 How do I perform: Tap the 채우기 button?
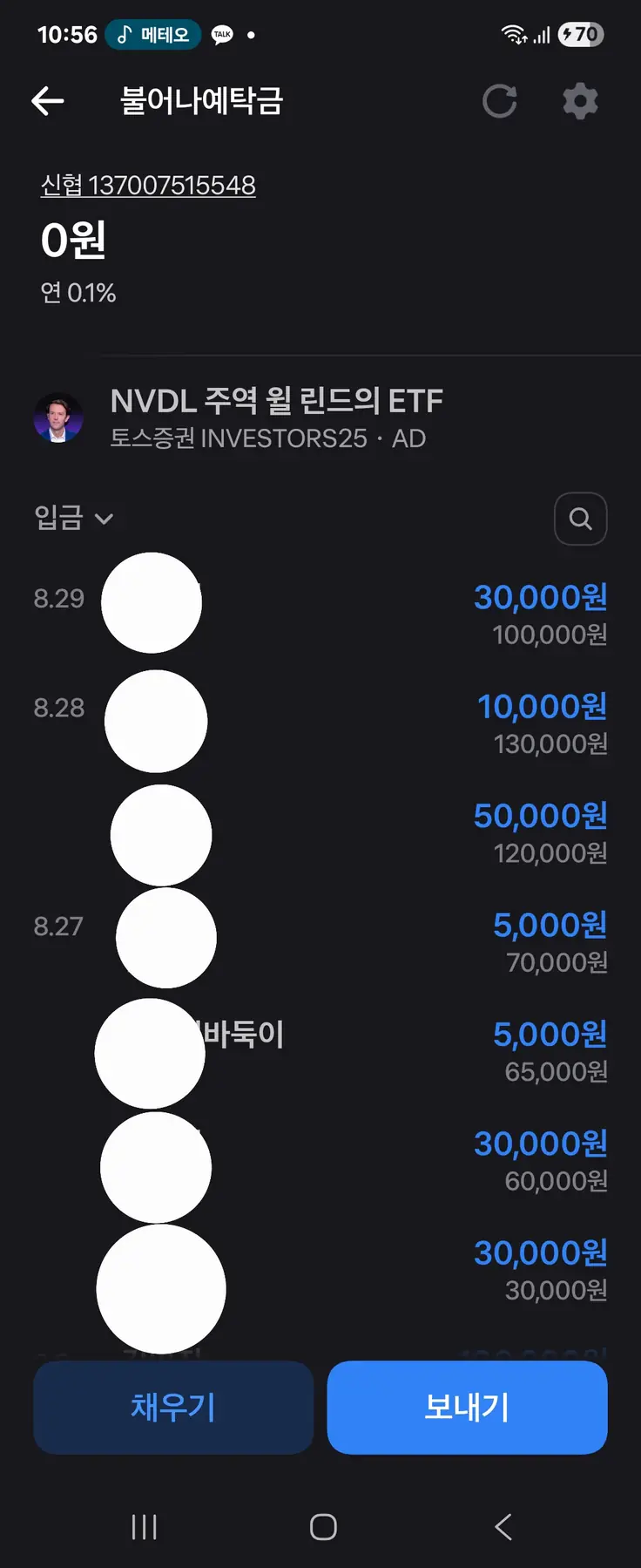coord(173,1407)
